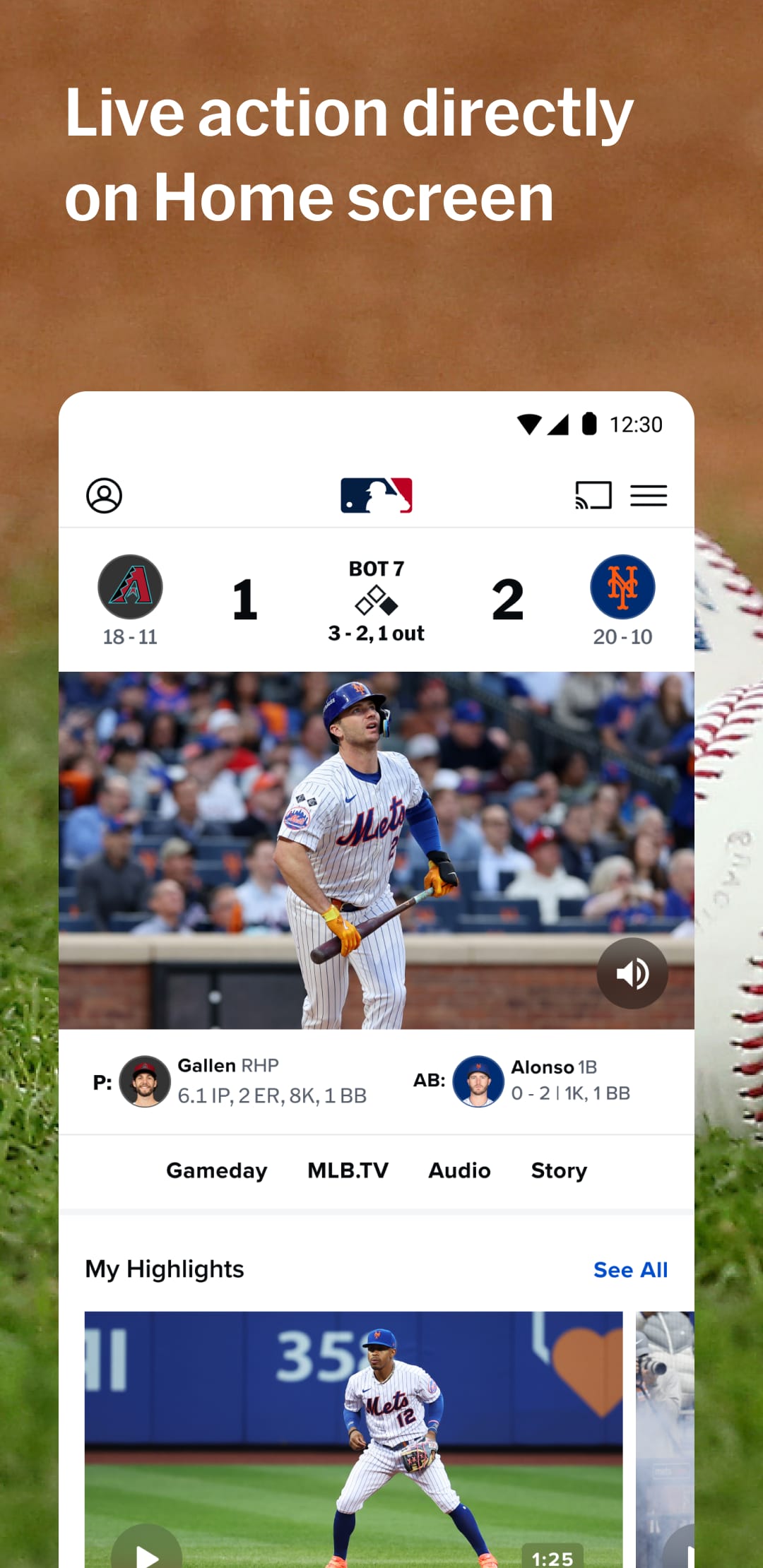
Task: Open the hamburger navigation menu
Action: [649, 497]
